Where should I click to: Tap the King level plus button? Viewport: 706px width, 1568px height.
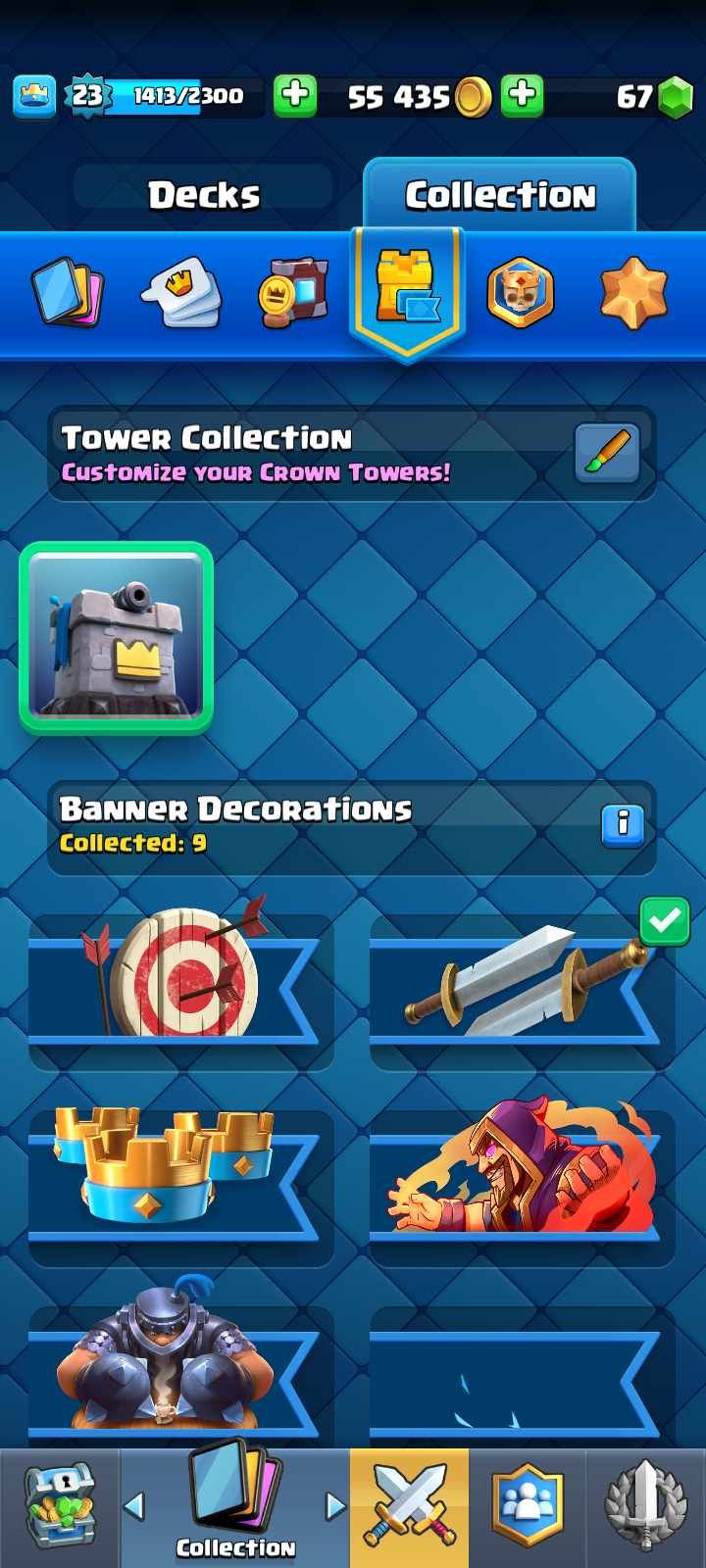tap(294, 95)
